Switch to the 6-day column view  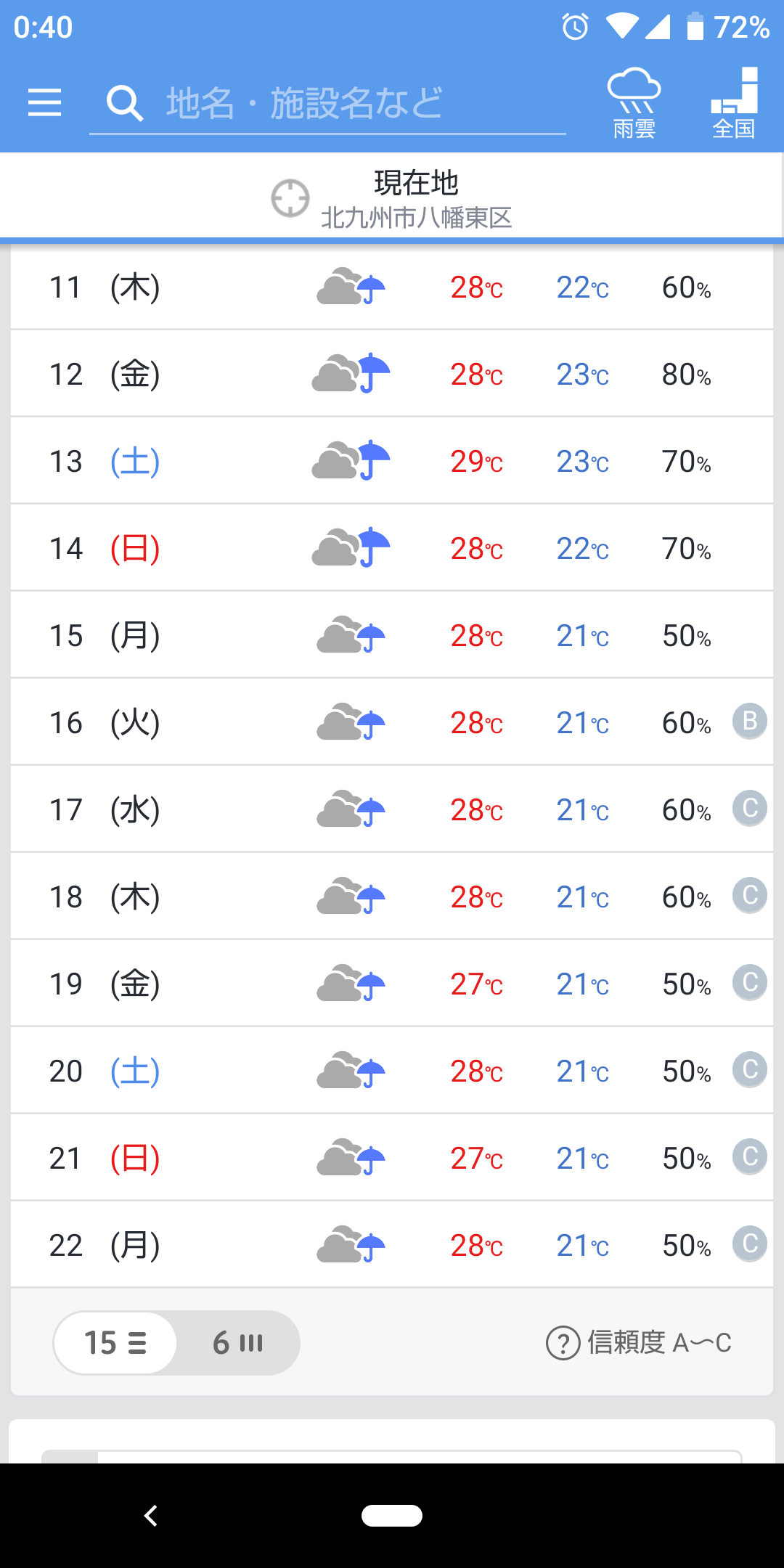point(237,1343)
